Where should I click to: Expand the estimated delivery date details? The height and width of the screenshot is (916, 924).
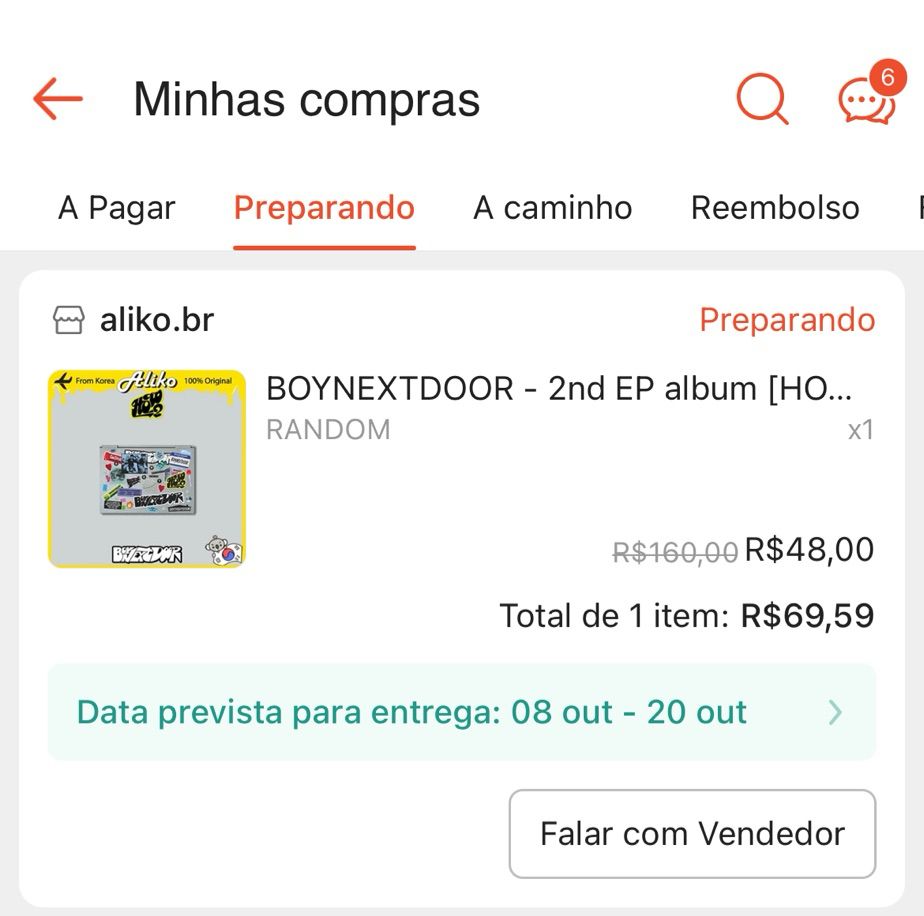point(461,712)
